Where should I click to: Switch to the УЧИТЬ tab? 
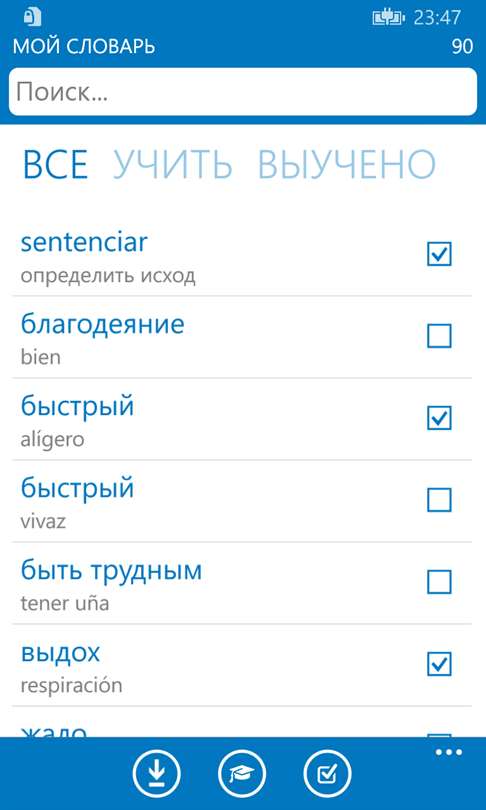(173, 164)
